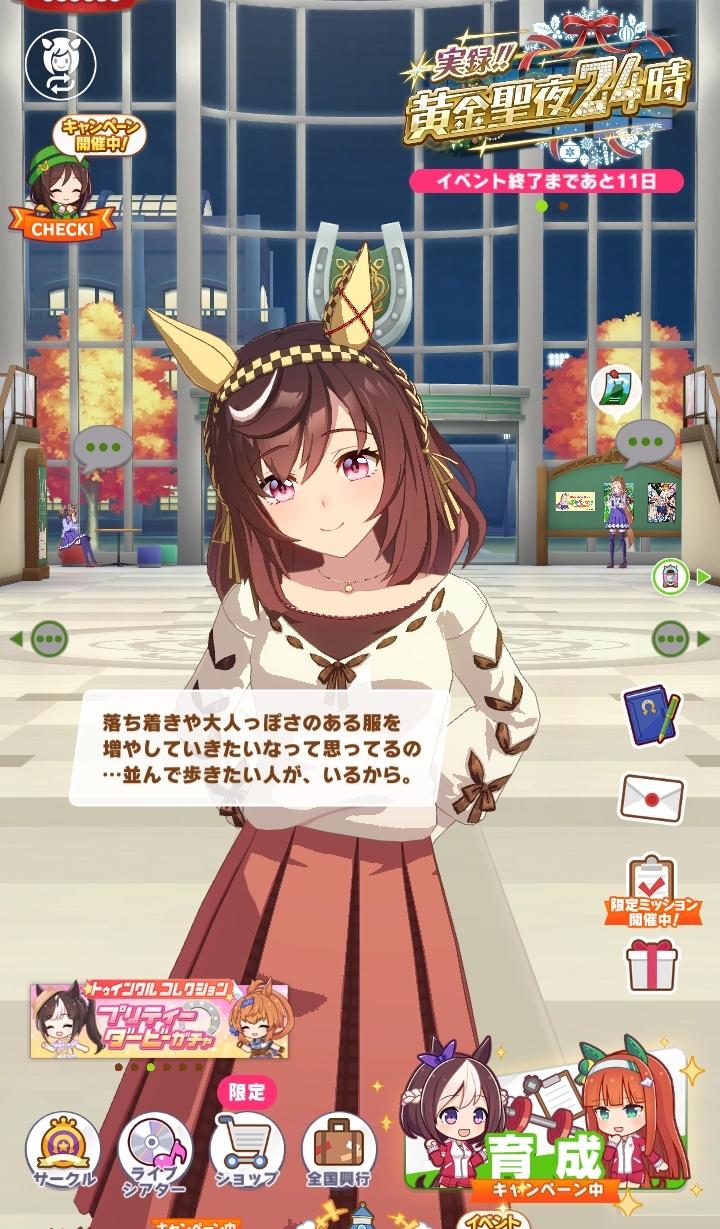Tap the small green portrait icon
This screenshot has height=1229, width=720.
pos(670,576)
